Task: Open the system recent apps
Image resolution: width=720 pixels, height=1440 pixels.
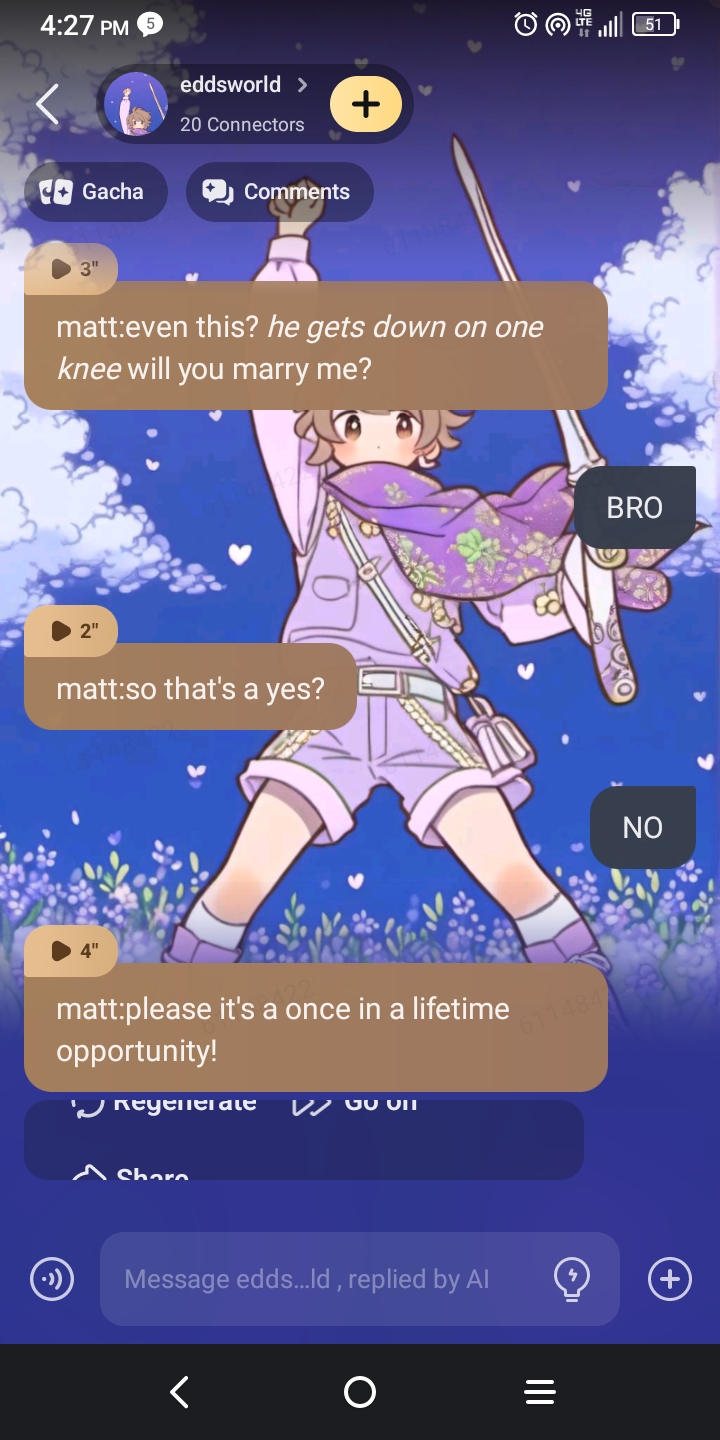Action: (x=540, y=1392)
